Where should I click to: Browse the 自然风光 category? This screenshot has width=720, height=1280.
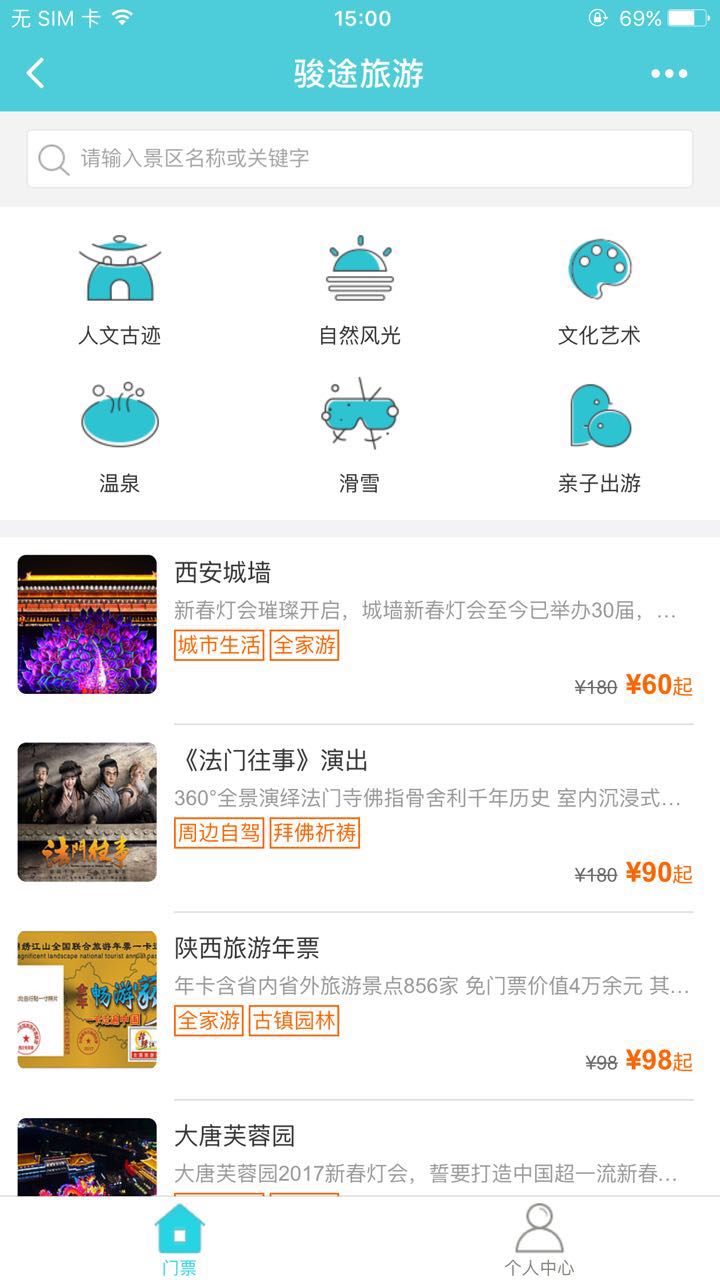pyautogui.click(x=360, y=291)
